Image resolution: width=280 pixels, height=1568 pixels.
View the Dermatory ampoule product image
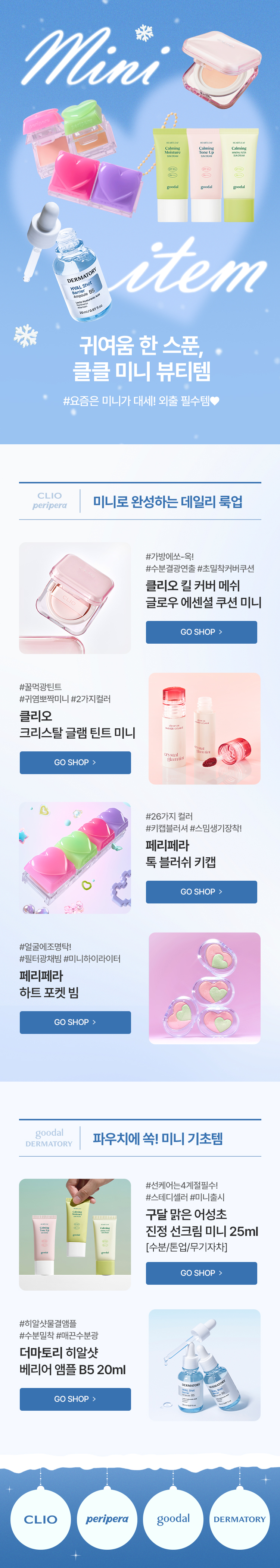(x=204, y=1365)
